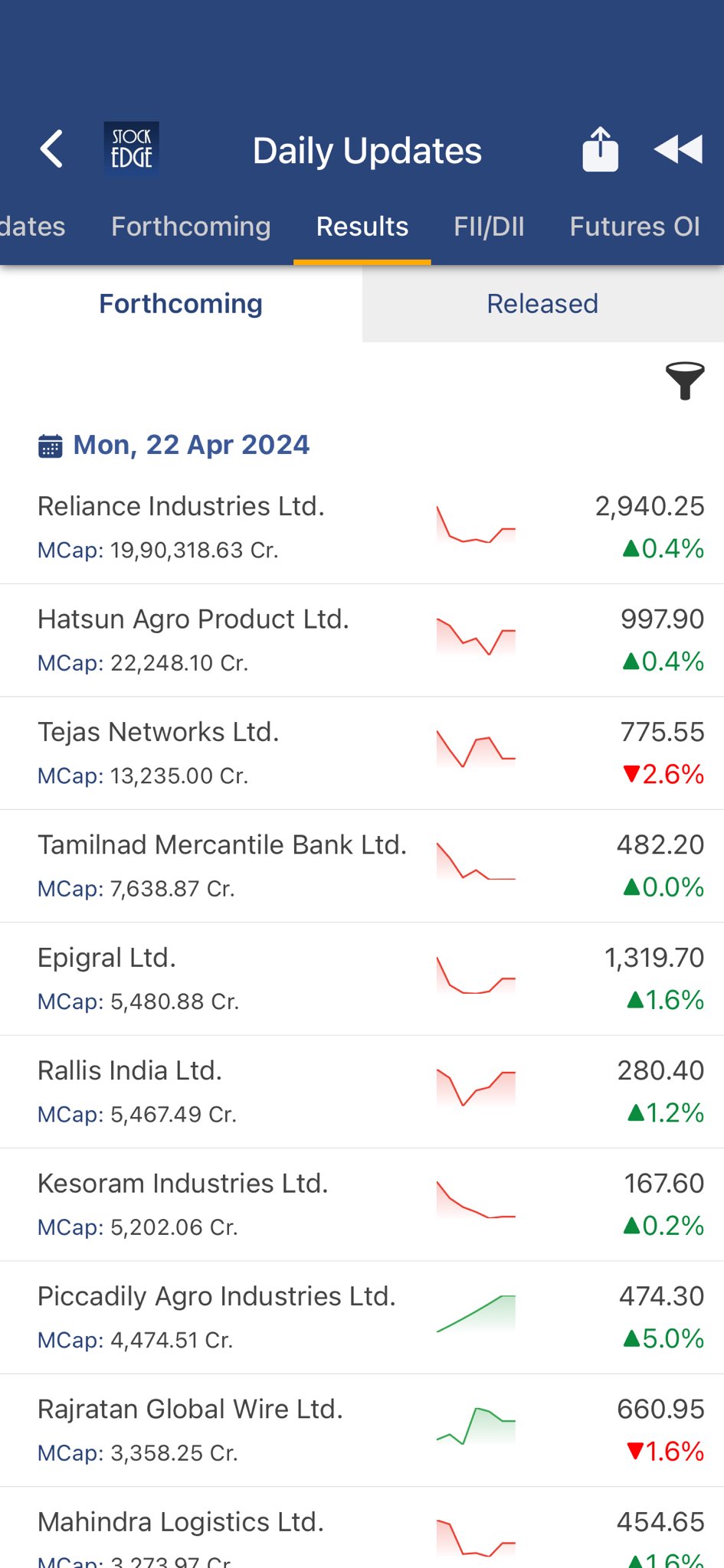Tap the rewind double-arrow icon
724x1568 pixels.
[x=678, y=149]
